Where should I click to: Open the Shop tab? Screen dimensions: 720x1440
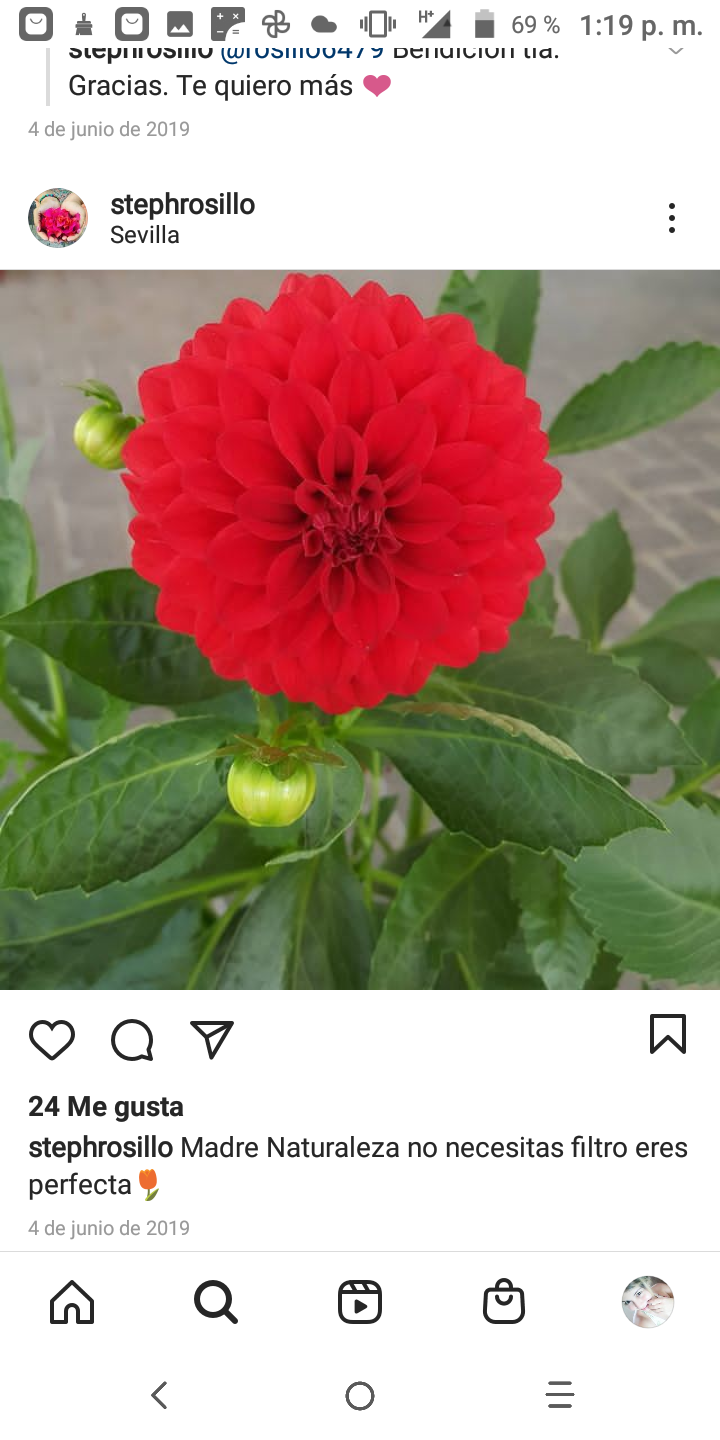pyautogui.click(x=504, y=1302)
